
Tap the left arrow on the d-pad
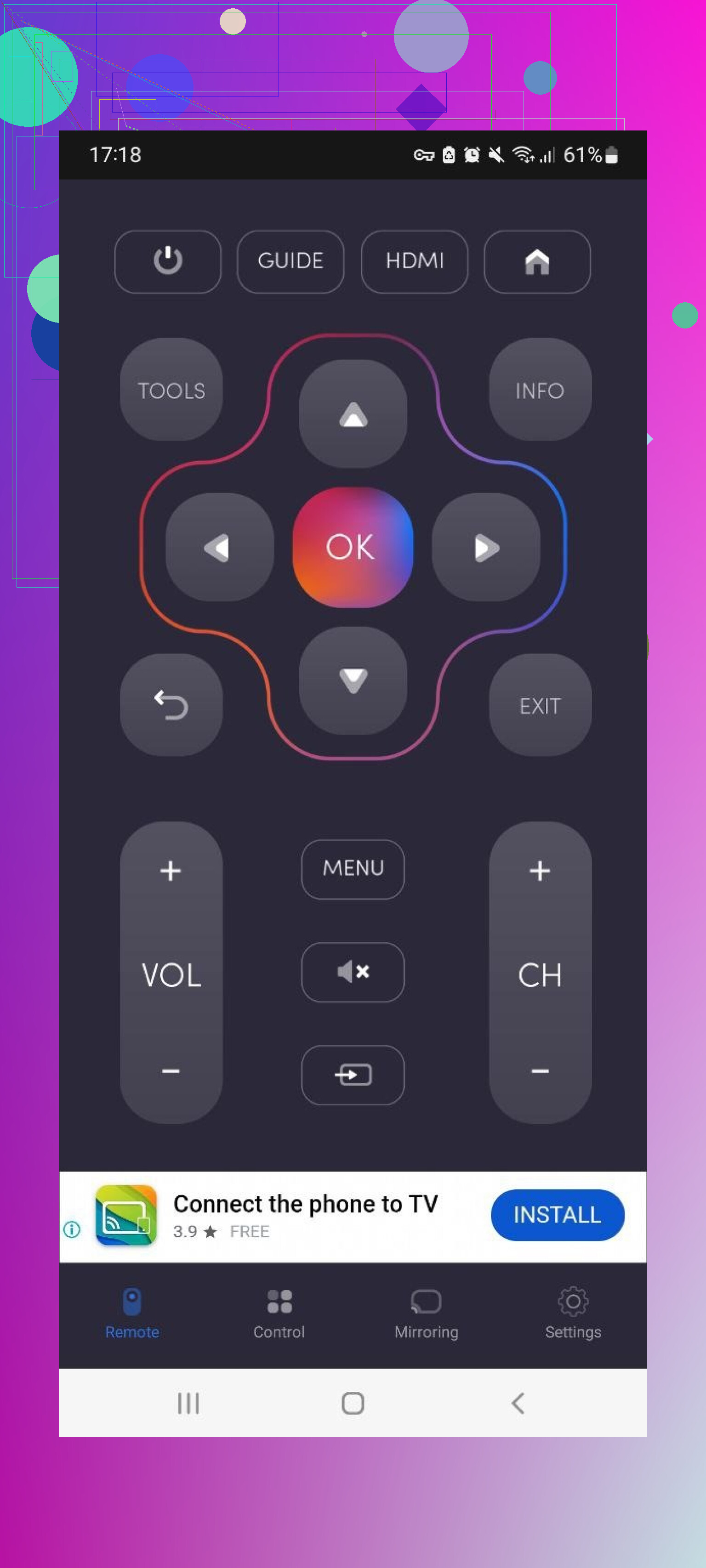point(219,547)
